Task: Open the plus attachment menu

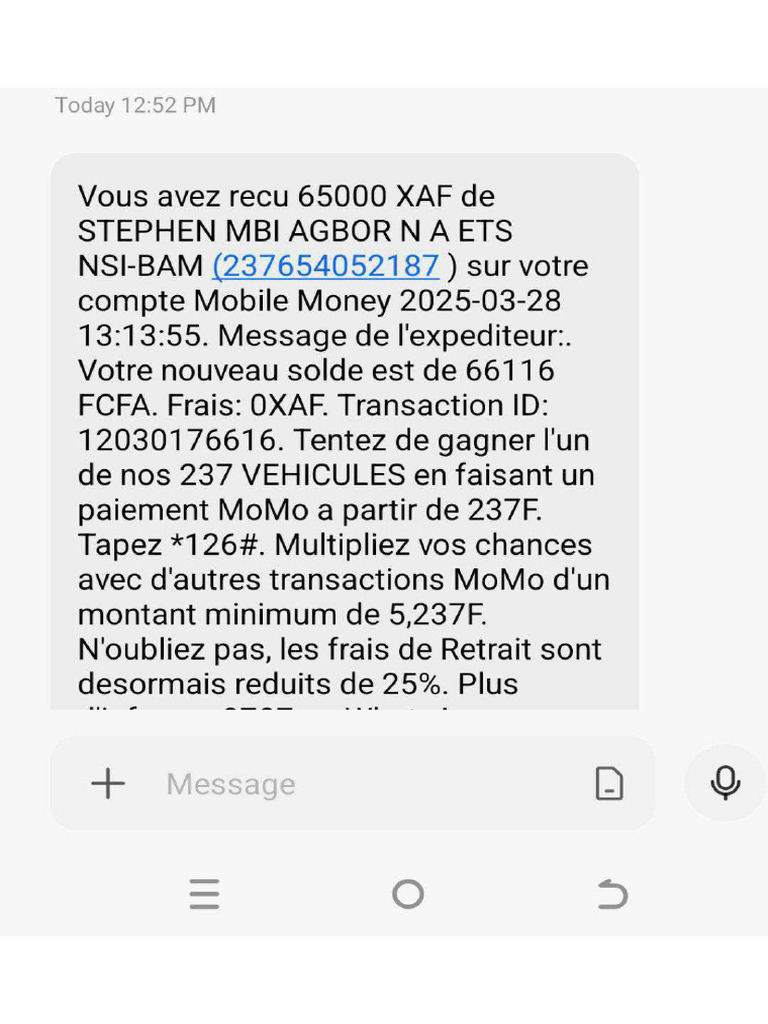Action: coord(108,784)
